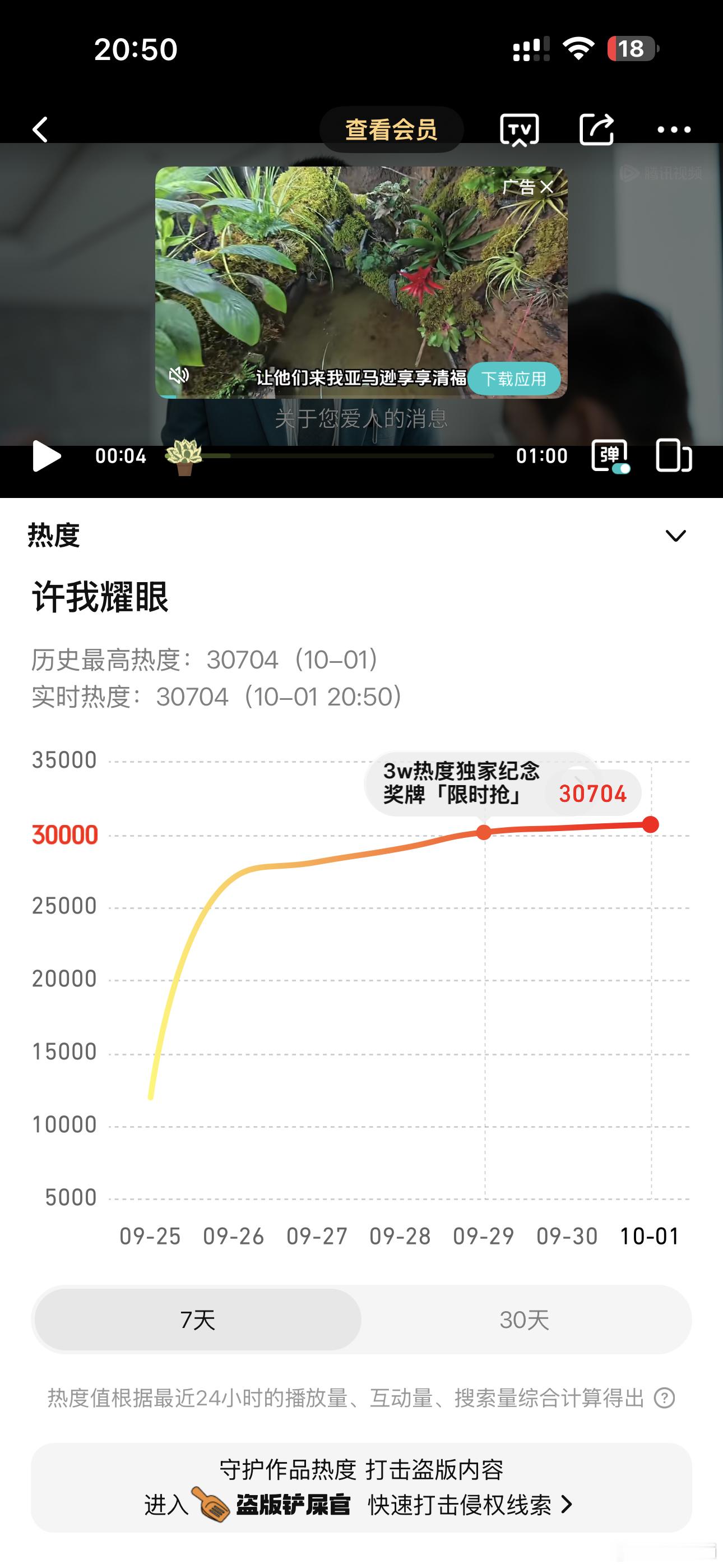Cast the video to TV
This screenshot has width=723, height=1568.
coord(519,130)
